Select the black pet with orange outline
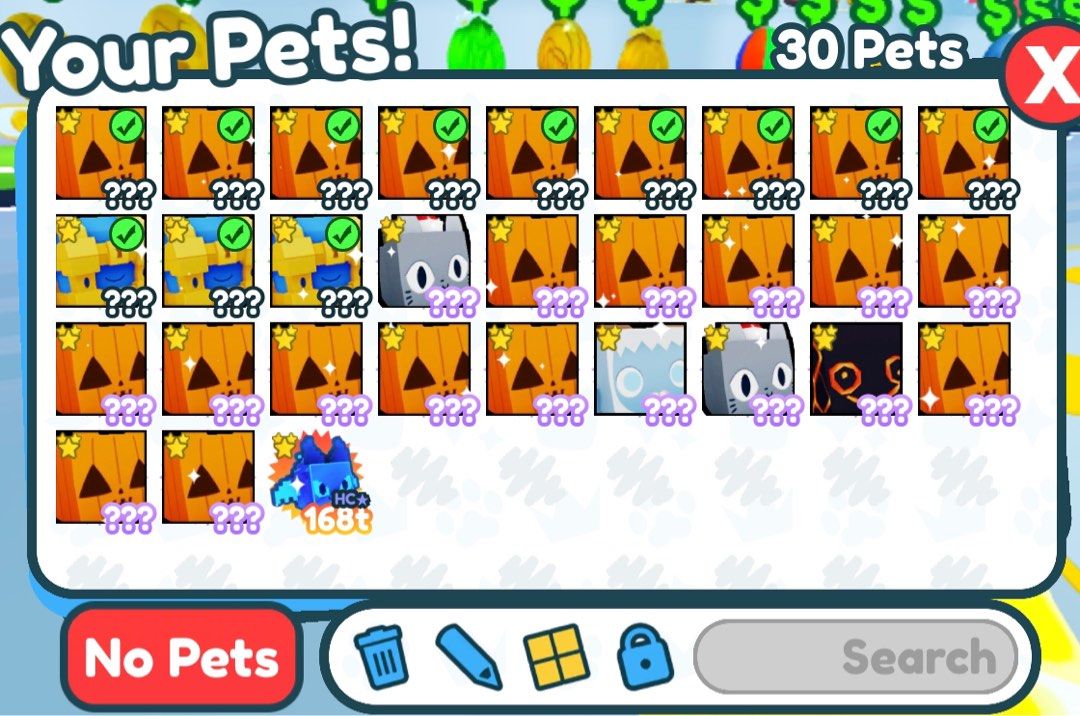The image size is (1080, 716). pos(855,368)
